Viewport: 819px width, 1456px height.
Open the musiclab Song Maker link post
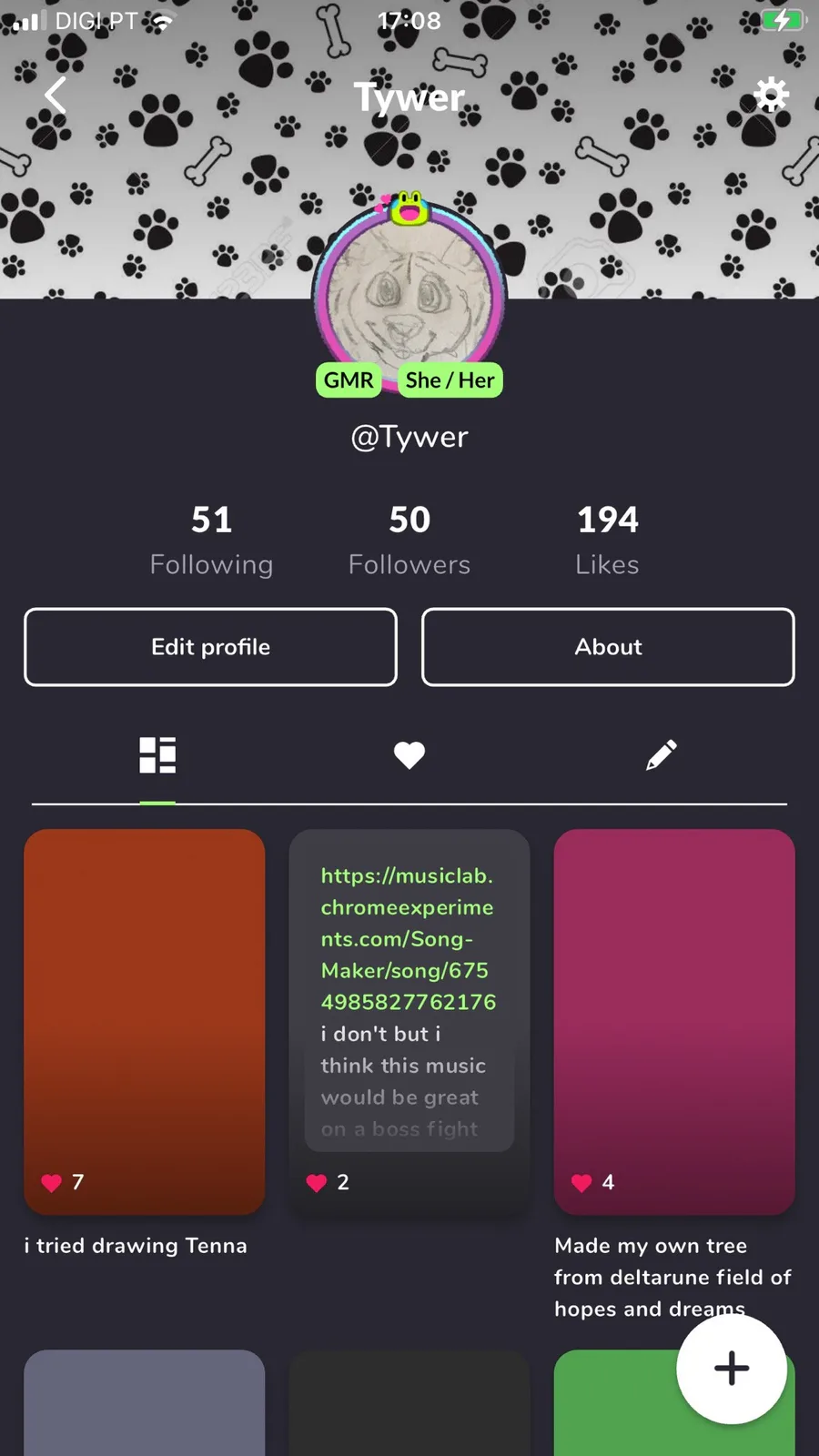pos(409,1021)
